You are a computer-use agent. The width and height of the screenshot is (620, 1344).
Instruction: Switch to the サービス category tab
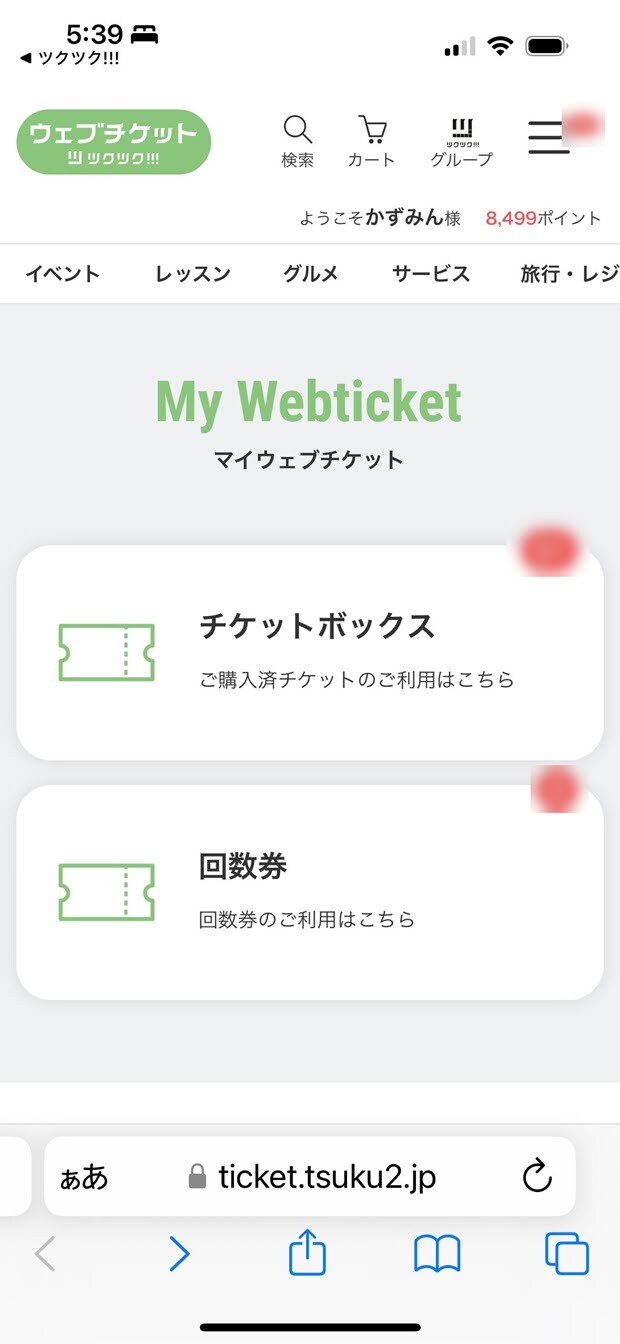pyautogui.click(x=430, y=274)
